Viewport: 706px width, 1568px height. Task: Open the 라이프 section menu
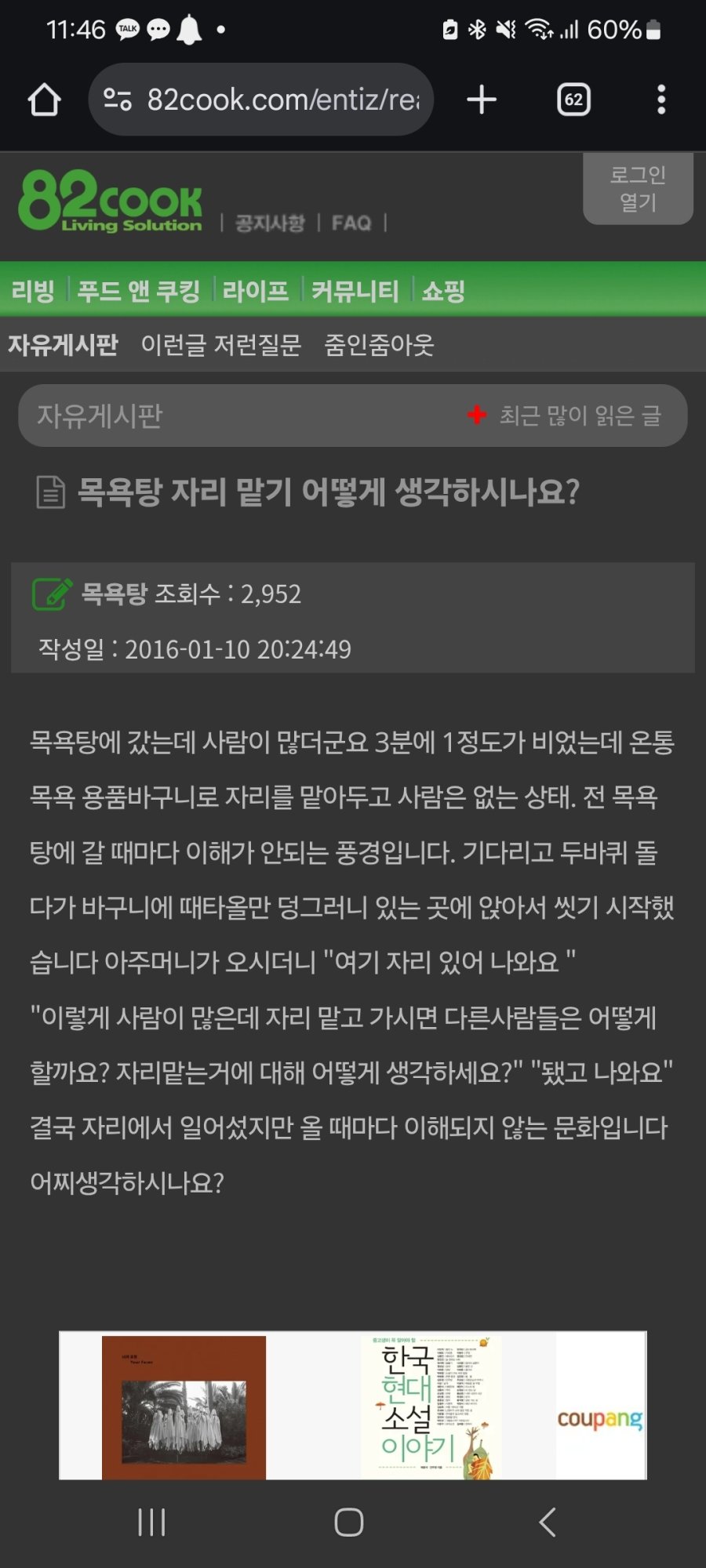coord(255,290)
